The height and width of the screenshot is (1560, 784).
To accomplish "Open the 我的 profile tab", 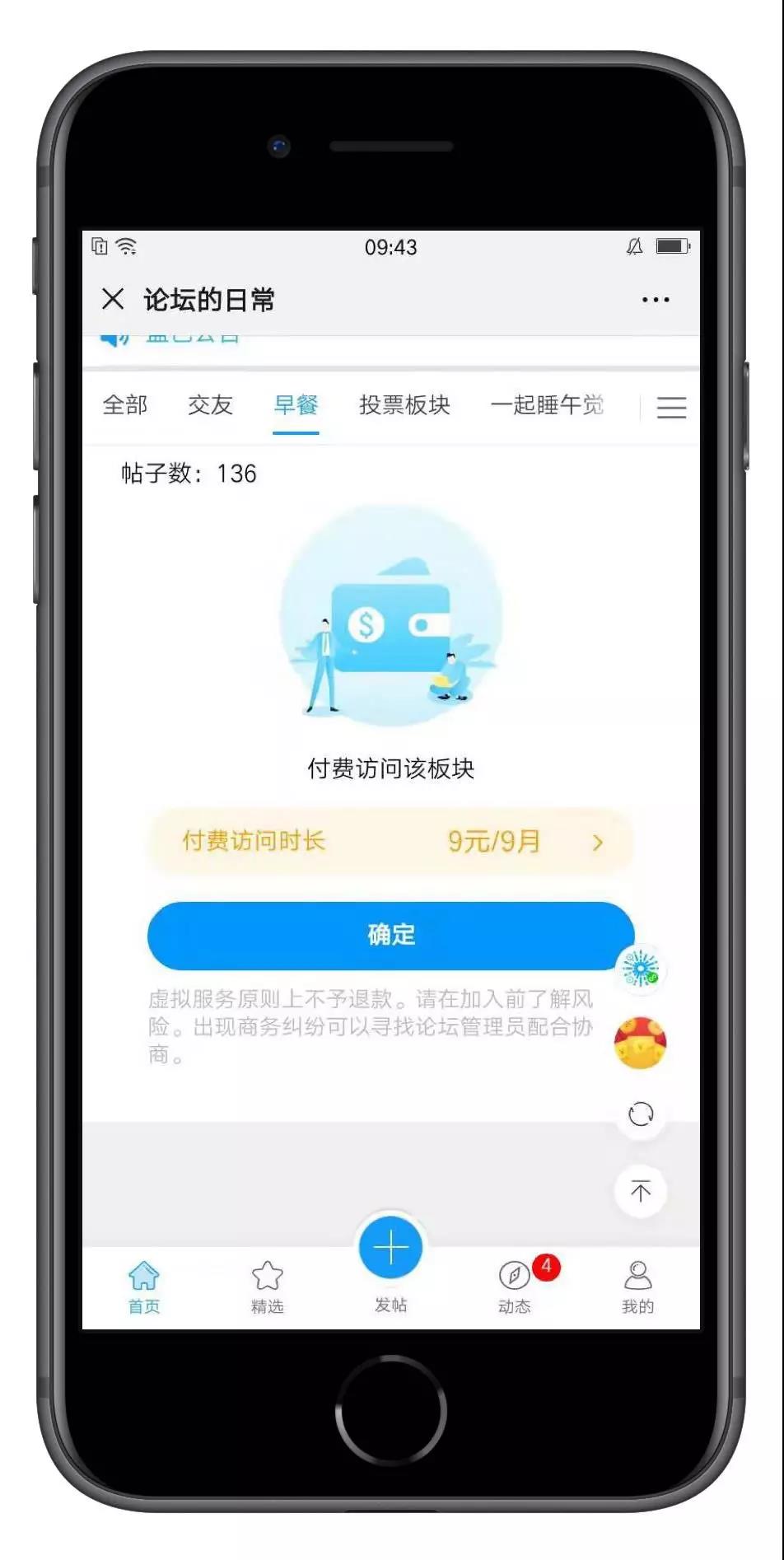I will pyautogui.click(x=637, y=1286).
